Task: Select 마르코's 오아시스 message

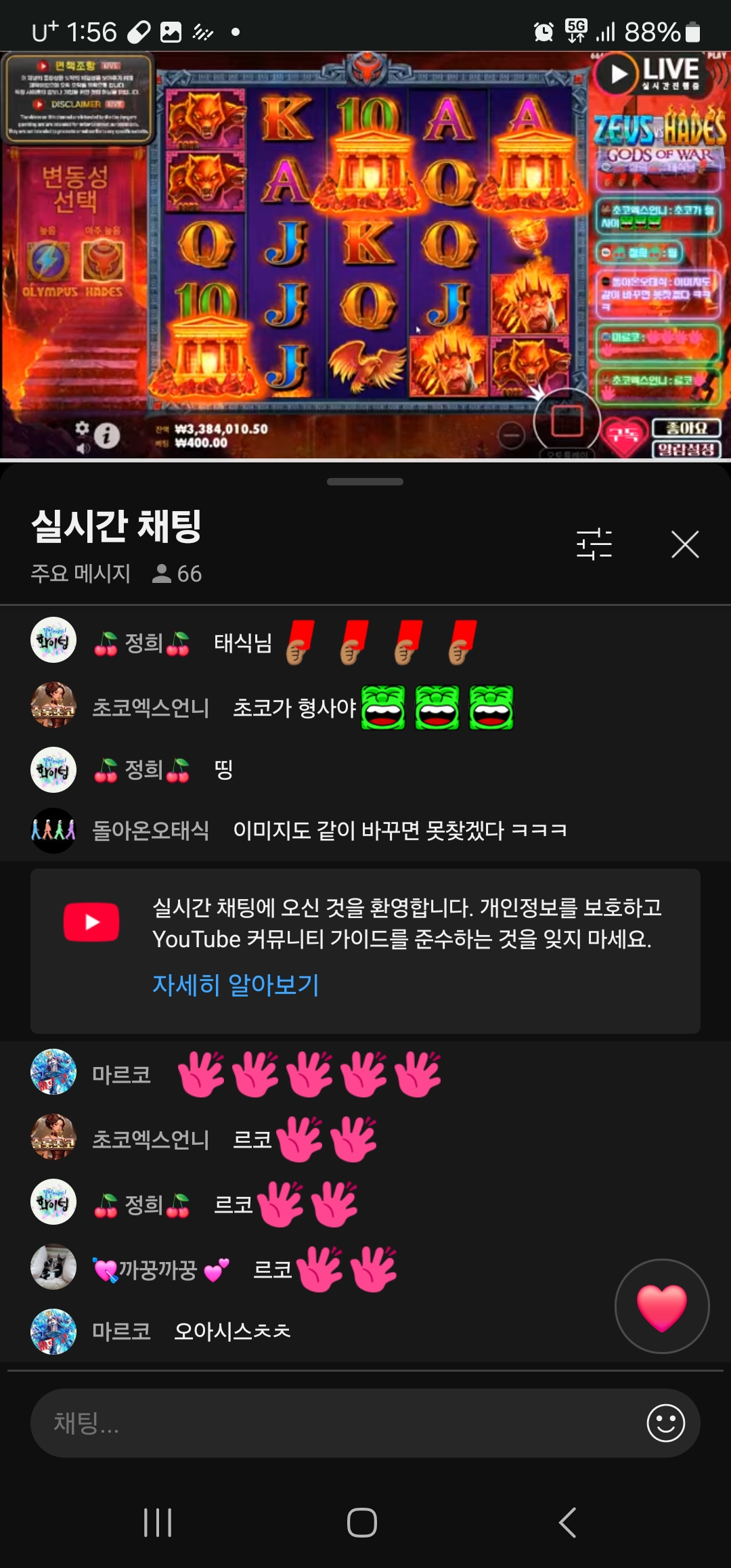Action: pyautogui.click(x=231, y=1332)
